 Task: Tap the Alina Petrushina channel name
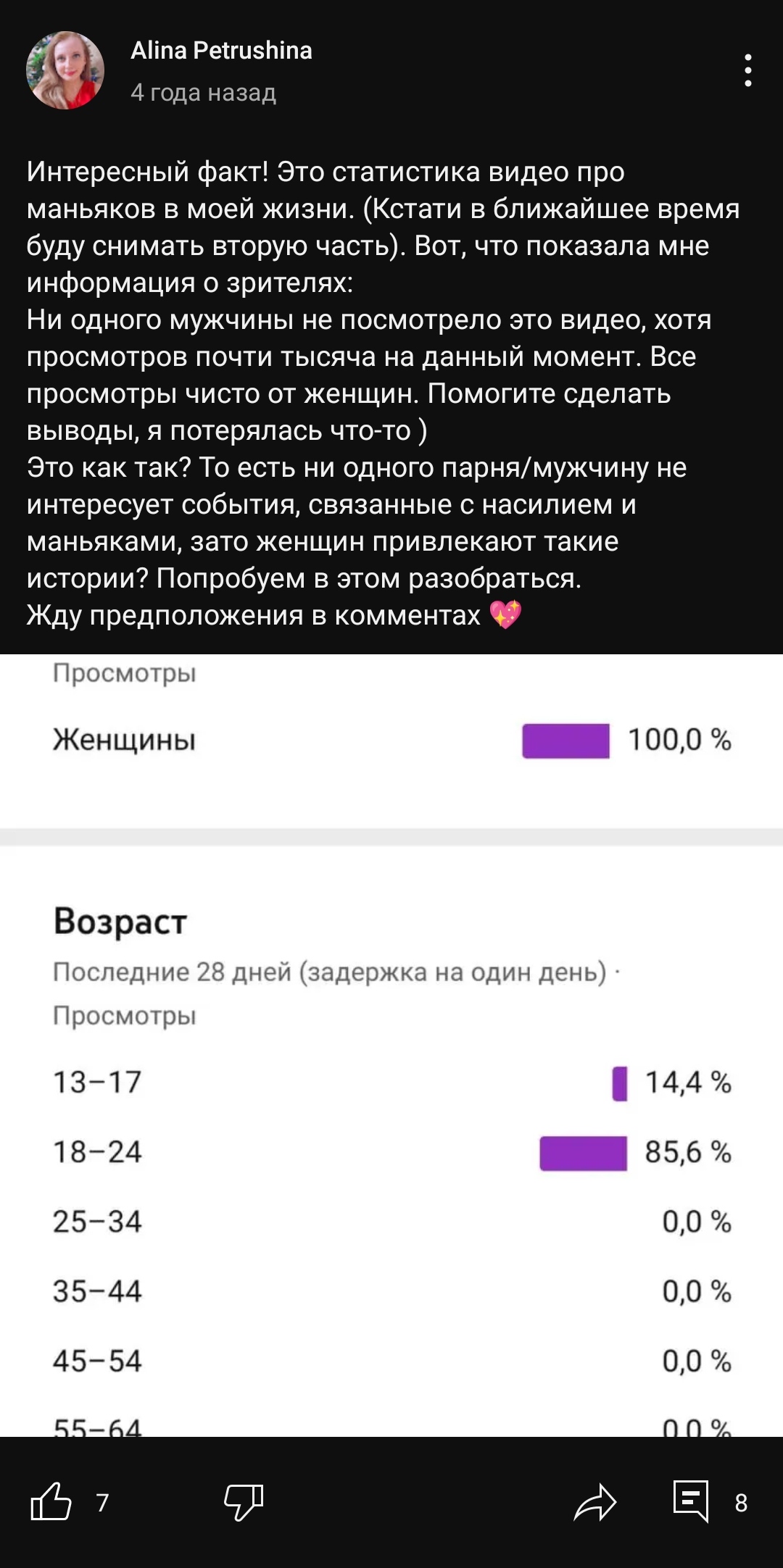221,50
